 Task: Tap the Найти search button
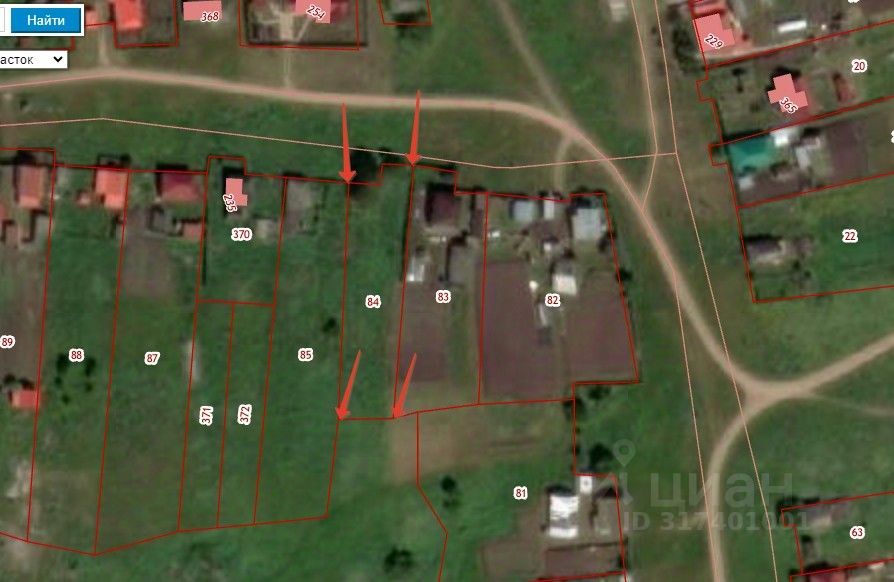46,19
